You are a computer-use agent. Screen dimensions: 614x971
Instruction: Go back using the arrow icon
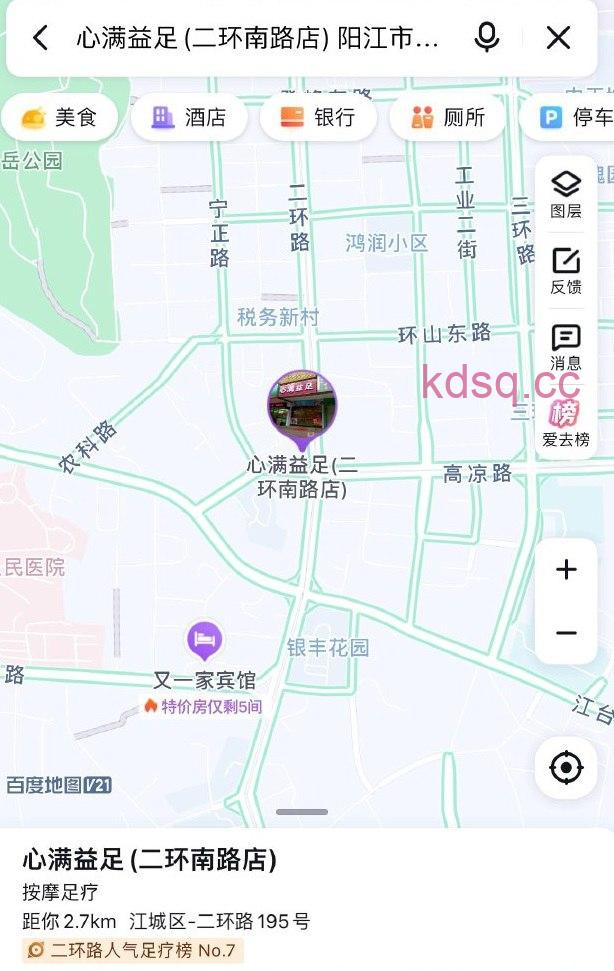coord(40,38)
